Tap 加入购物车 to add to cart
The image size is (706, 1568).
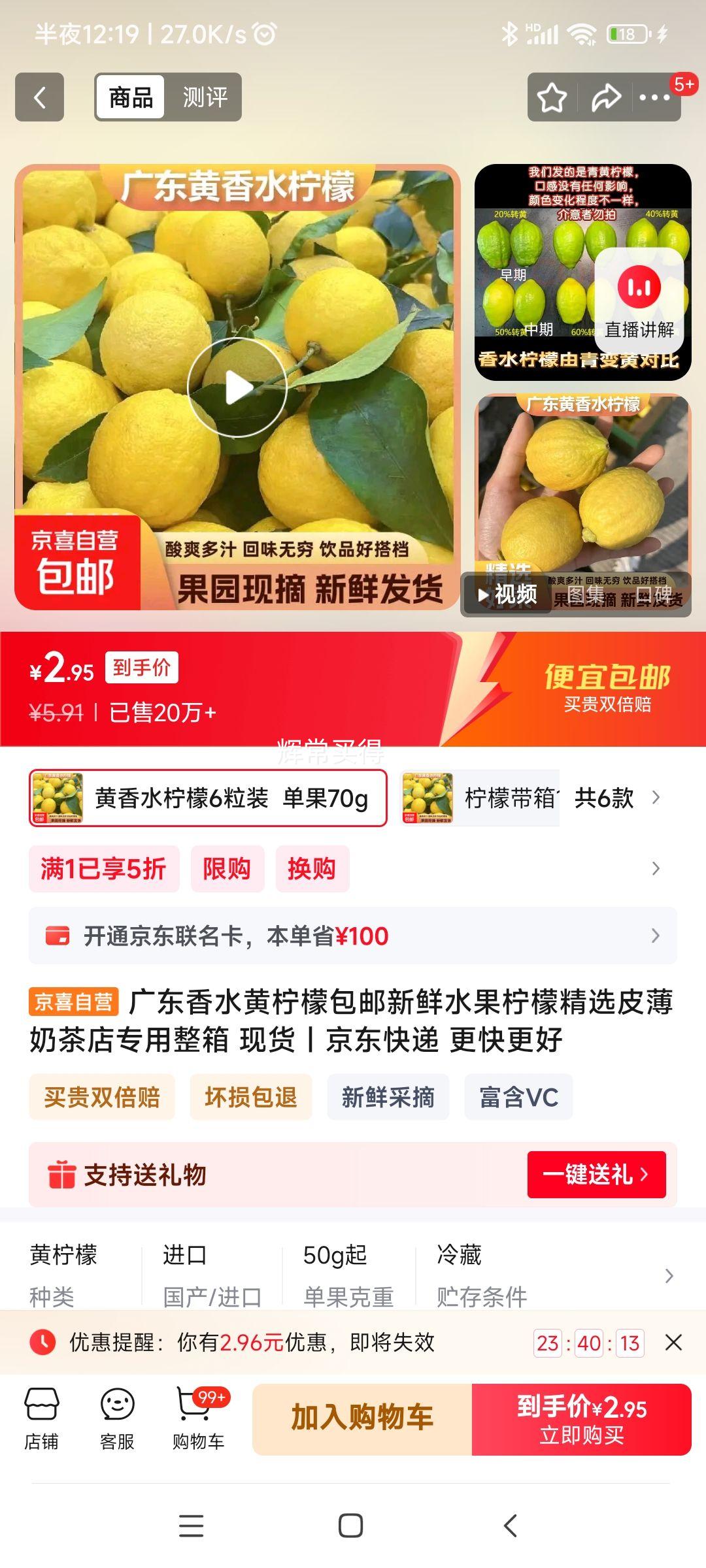[x=362, y=1419]
